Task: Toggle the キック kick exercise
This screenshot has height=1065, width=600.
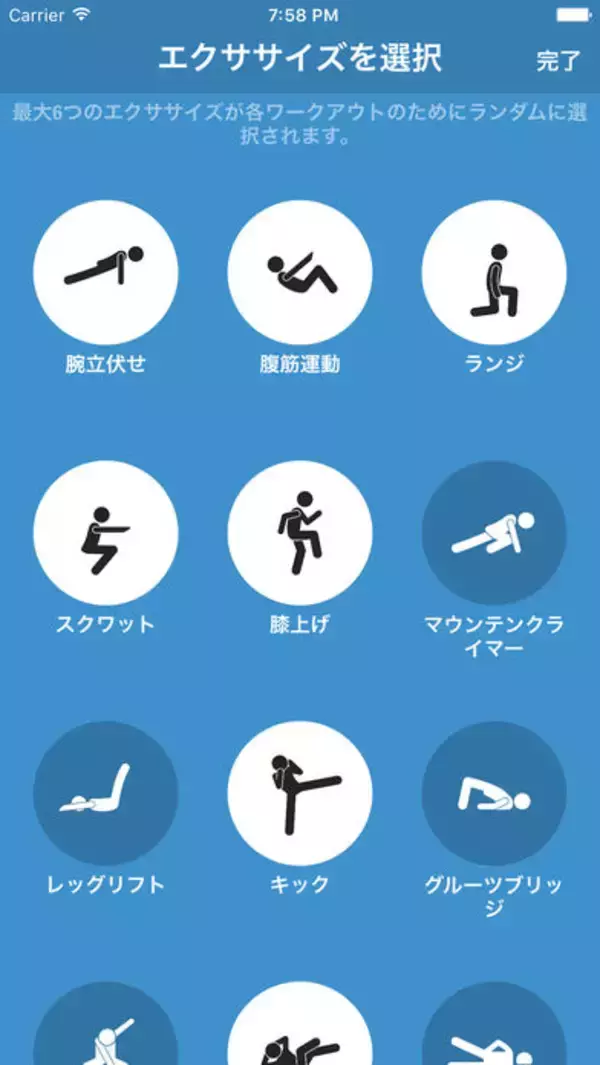Action: (x=299, y=793)
